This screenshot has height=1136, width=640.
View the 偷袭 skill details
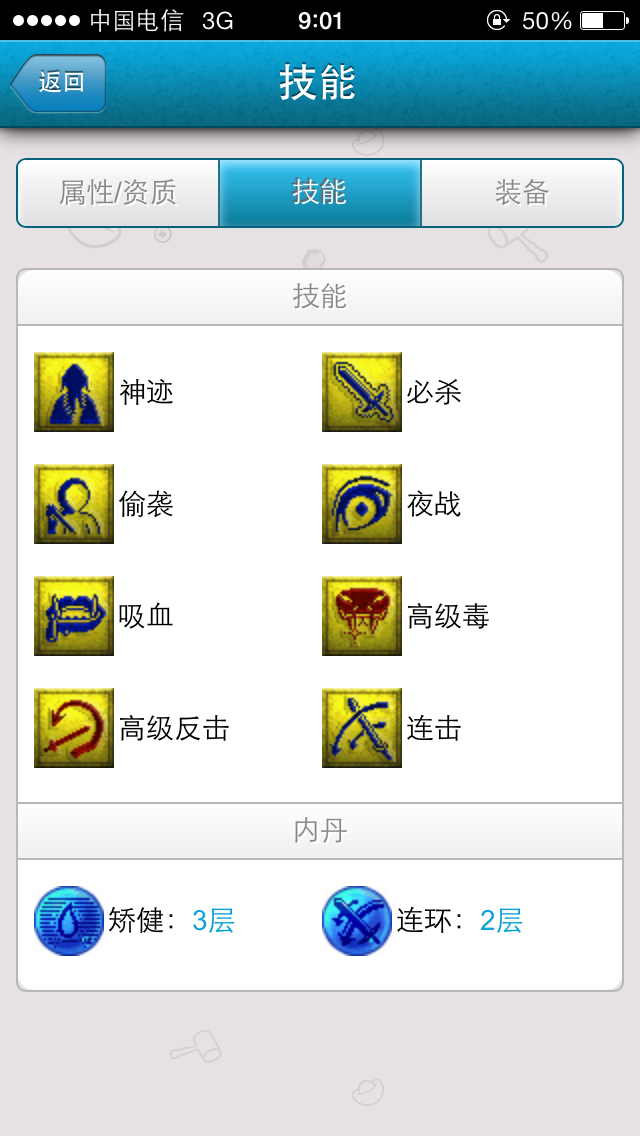coord(74,504)
